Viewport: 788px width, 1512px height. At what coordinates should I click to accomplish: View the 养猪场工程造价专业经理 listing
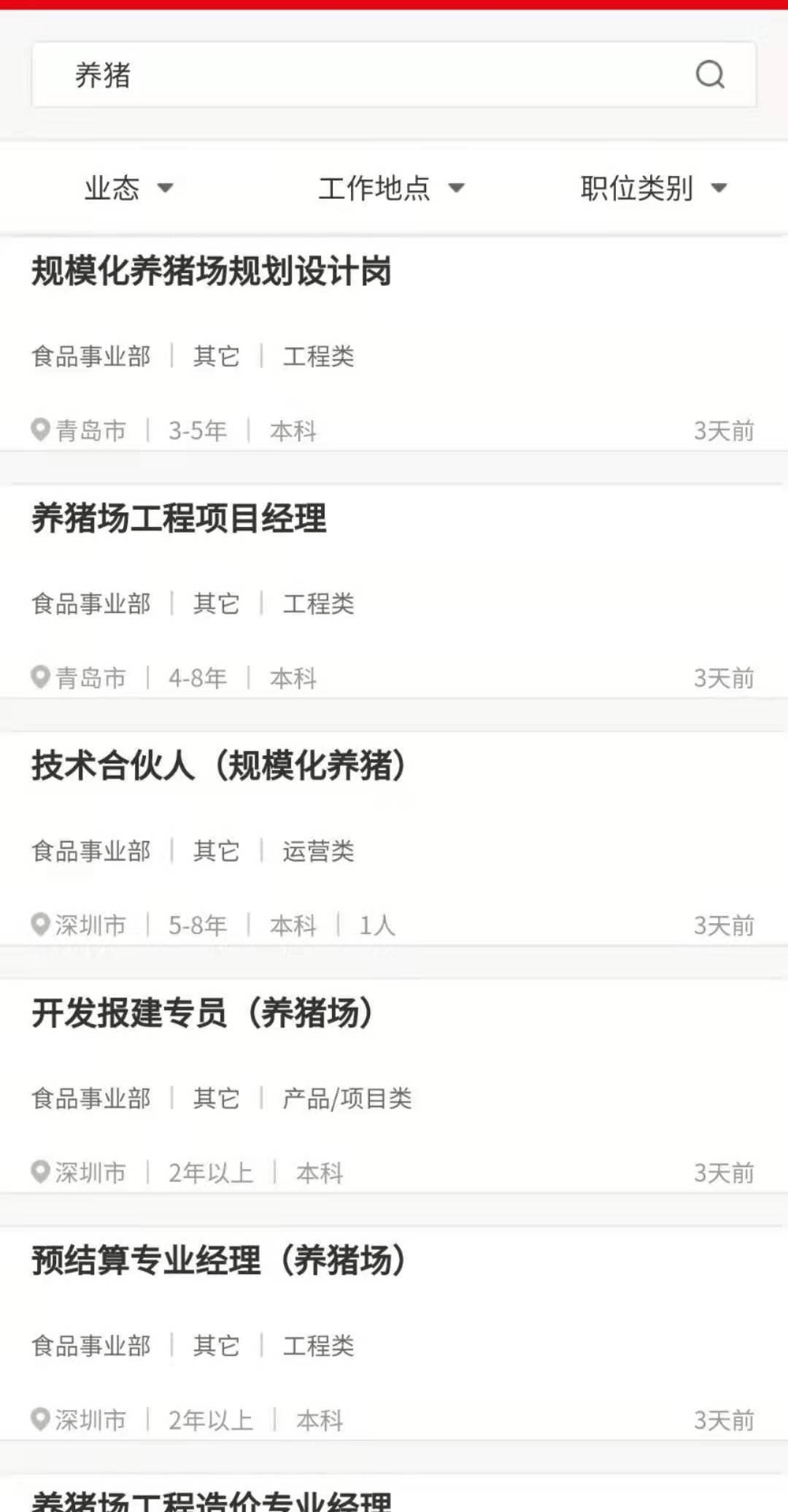pyautogui.click(x=394, y=1494)
